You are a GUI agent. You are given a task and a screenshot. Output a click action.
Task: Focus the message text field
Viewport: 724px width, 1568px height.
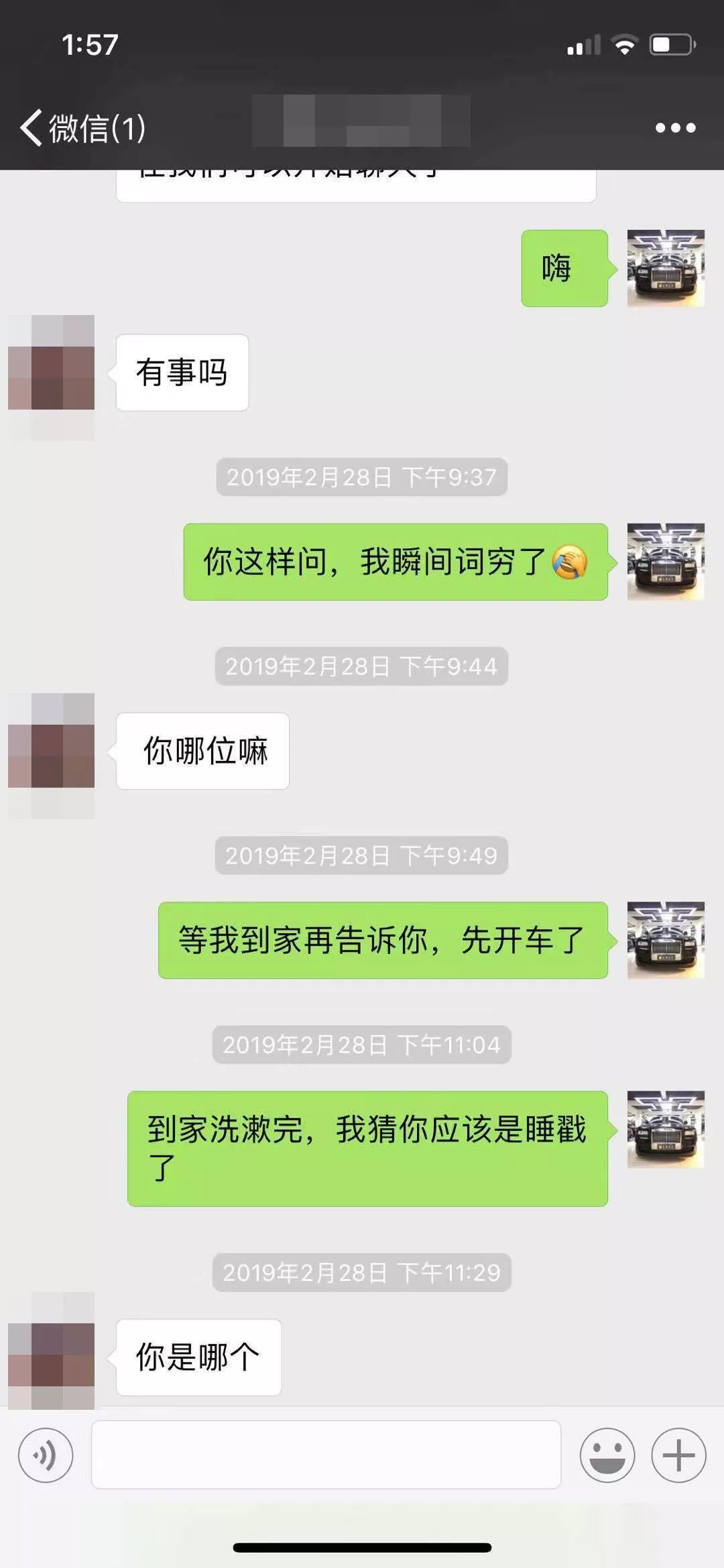tap(326, 1455)
